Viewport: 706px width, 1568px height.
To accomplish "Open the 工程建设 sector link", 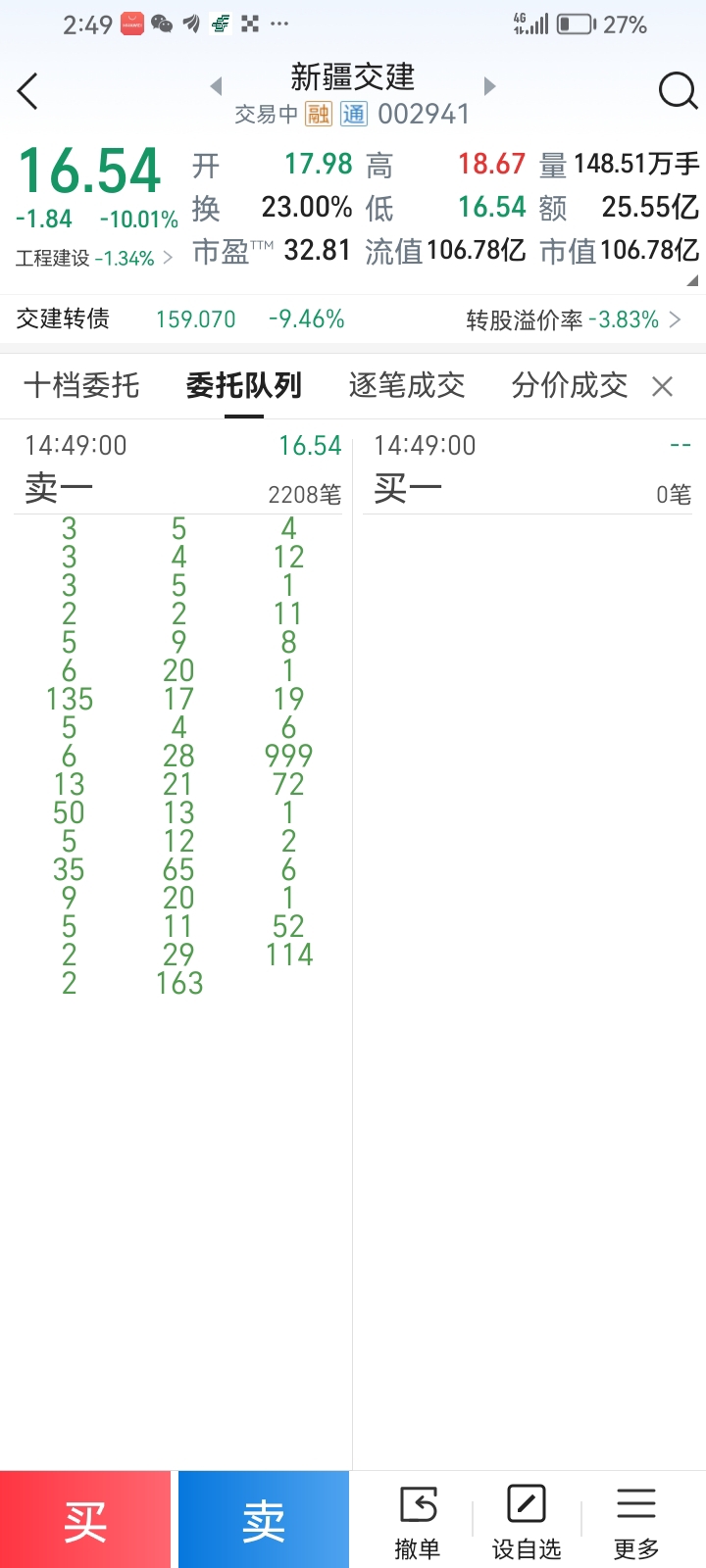I will pos(94,258).
